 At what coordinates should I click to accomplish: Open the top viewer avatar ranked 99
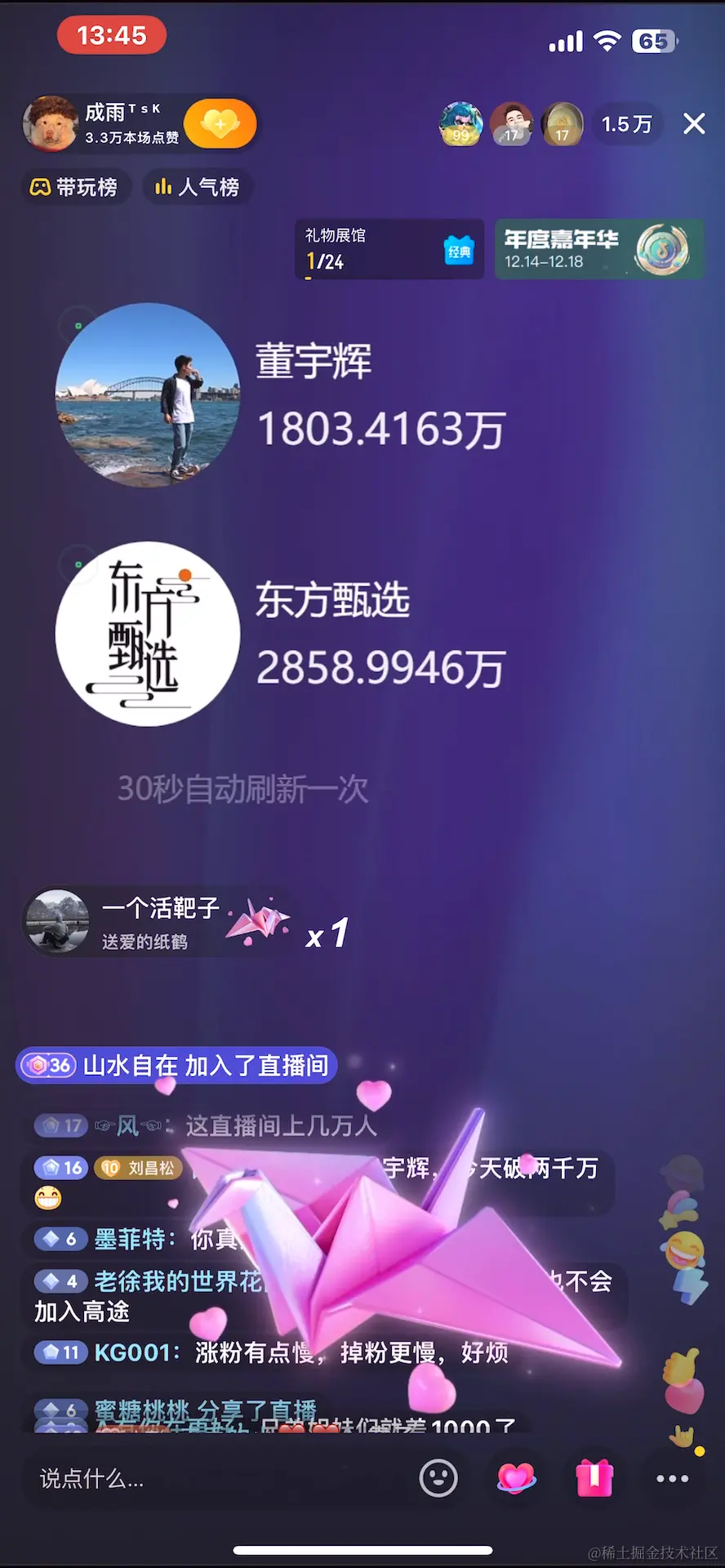coord(461,124)
